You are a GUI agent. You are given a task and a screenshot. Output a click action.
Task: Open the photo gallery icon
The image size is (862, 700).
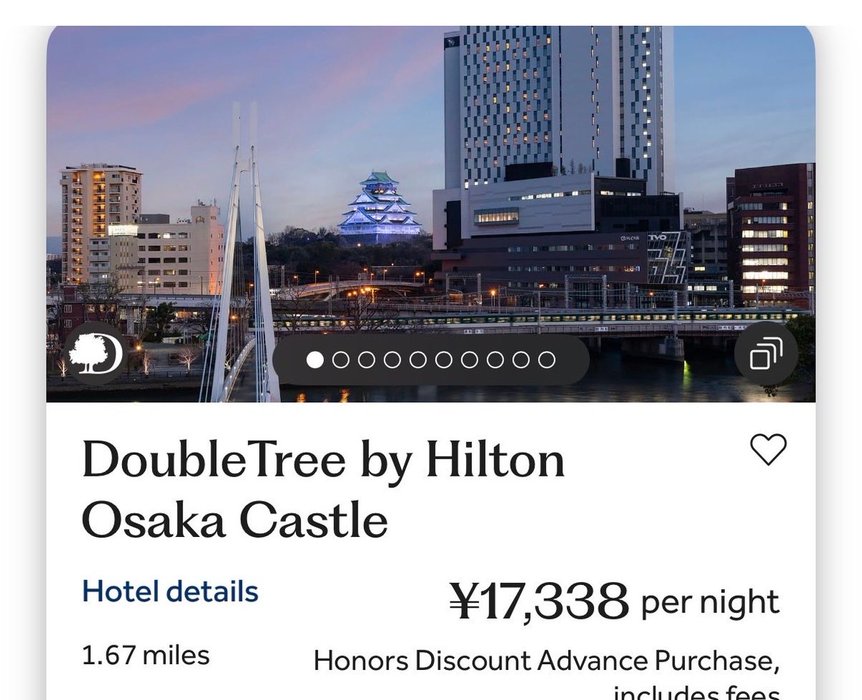(766, 354)
